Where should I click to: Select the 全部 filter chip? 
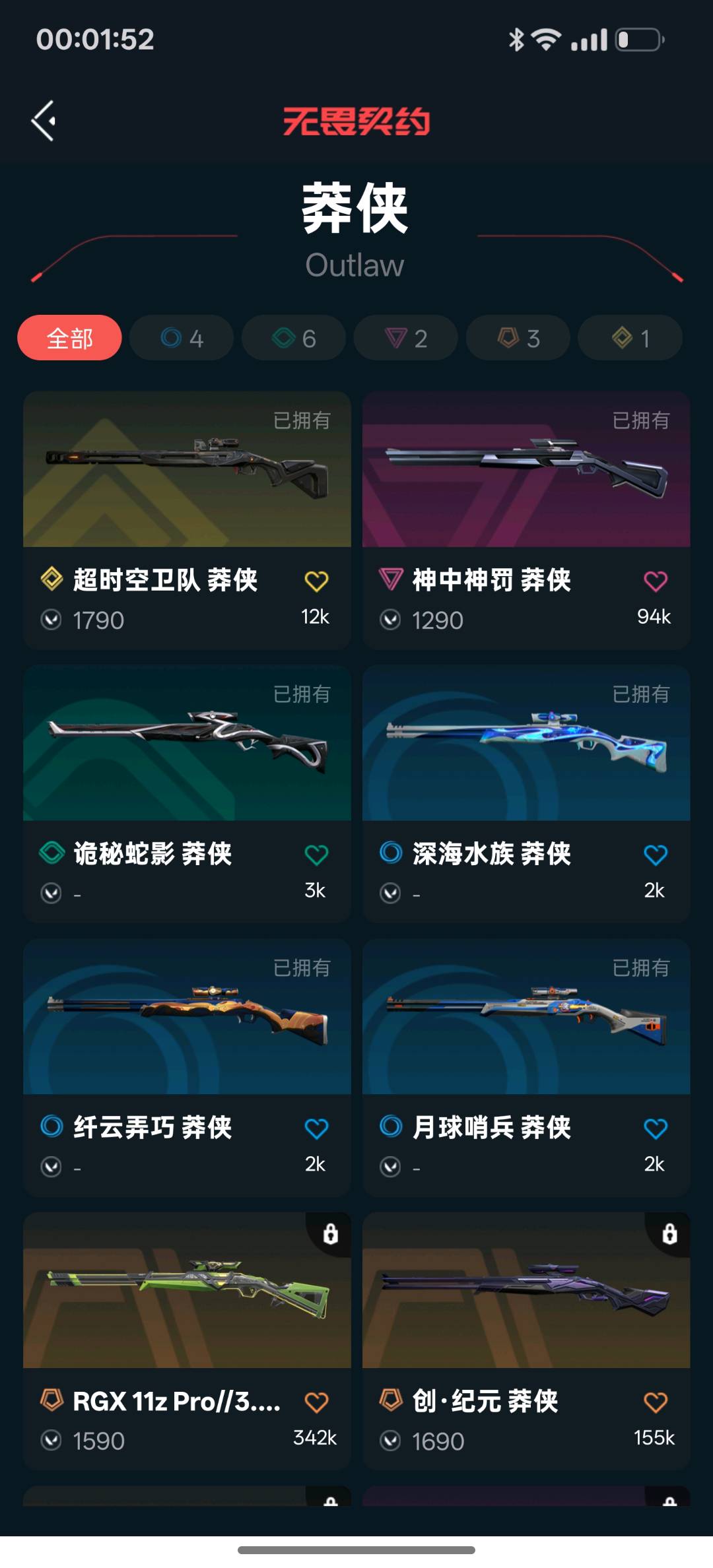69,338
